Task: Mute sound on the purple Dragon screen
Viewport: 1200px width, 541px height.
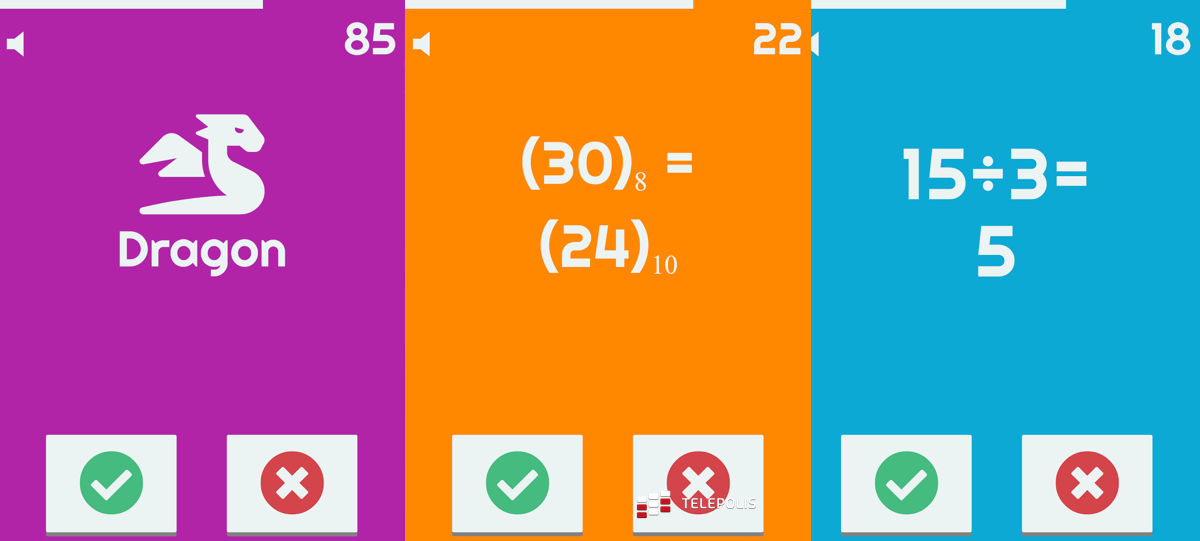Action: (x=15, y=44)
